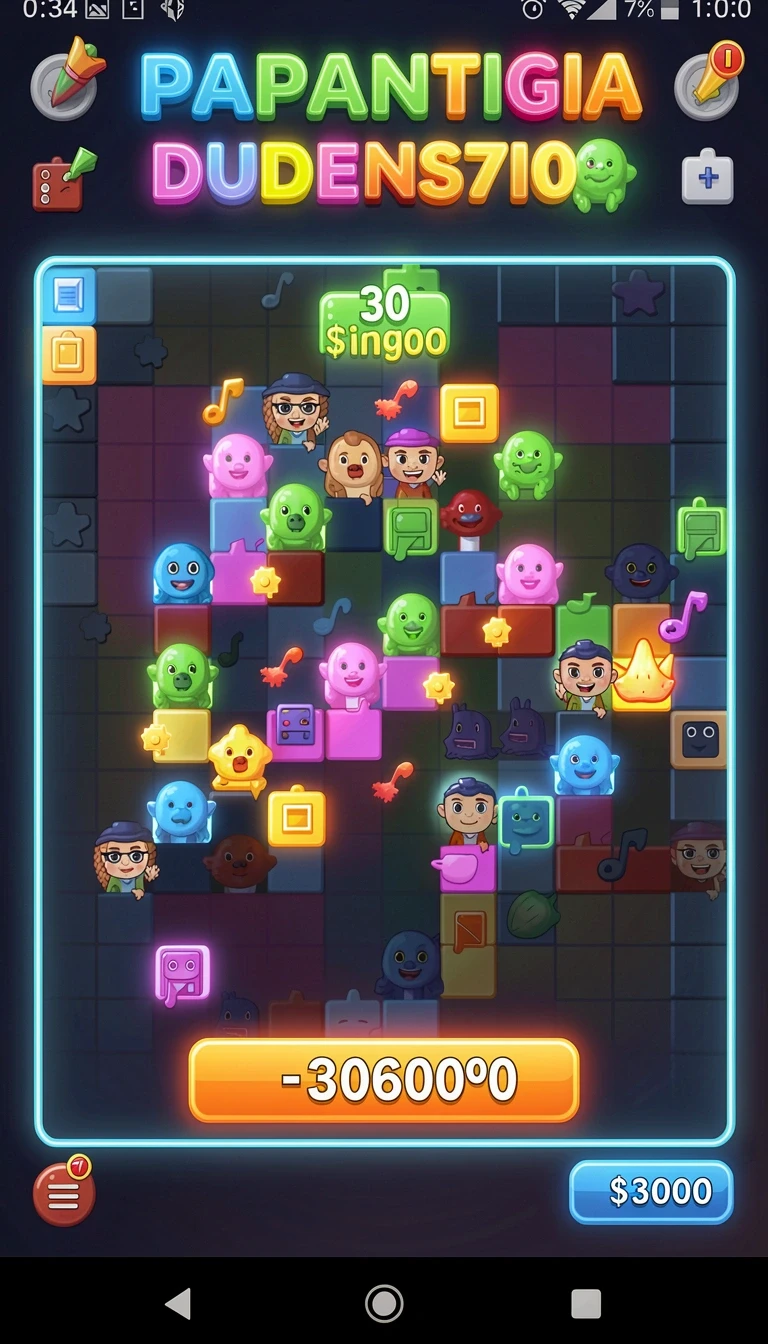Go back with the system back button
The height and width of the screenshot is (1344, 768).
[x=179, y=1303]
